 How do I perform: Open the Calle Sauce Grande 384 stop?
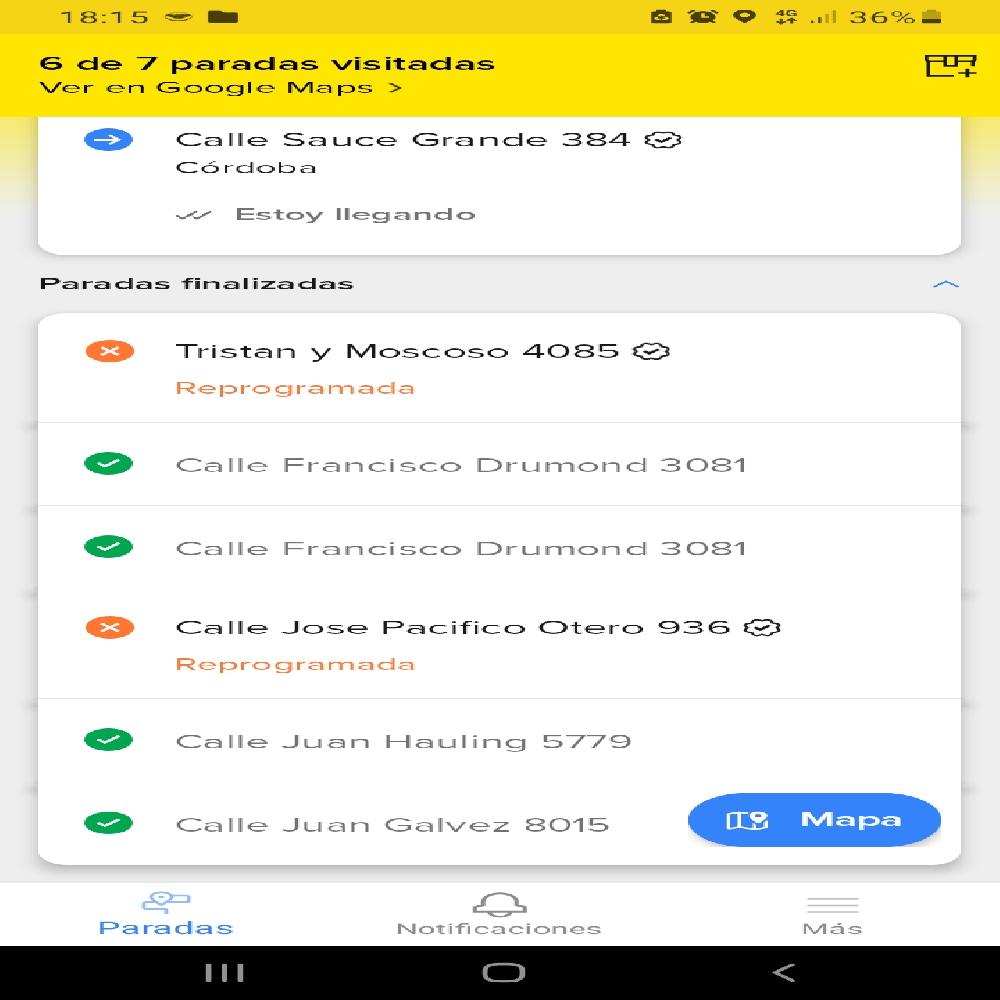[x=403, y=140]
